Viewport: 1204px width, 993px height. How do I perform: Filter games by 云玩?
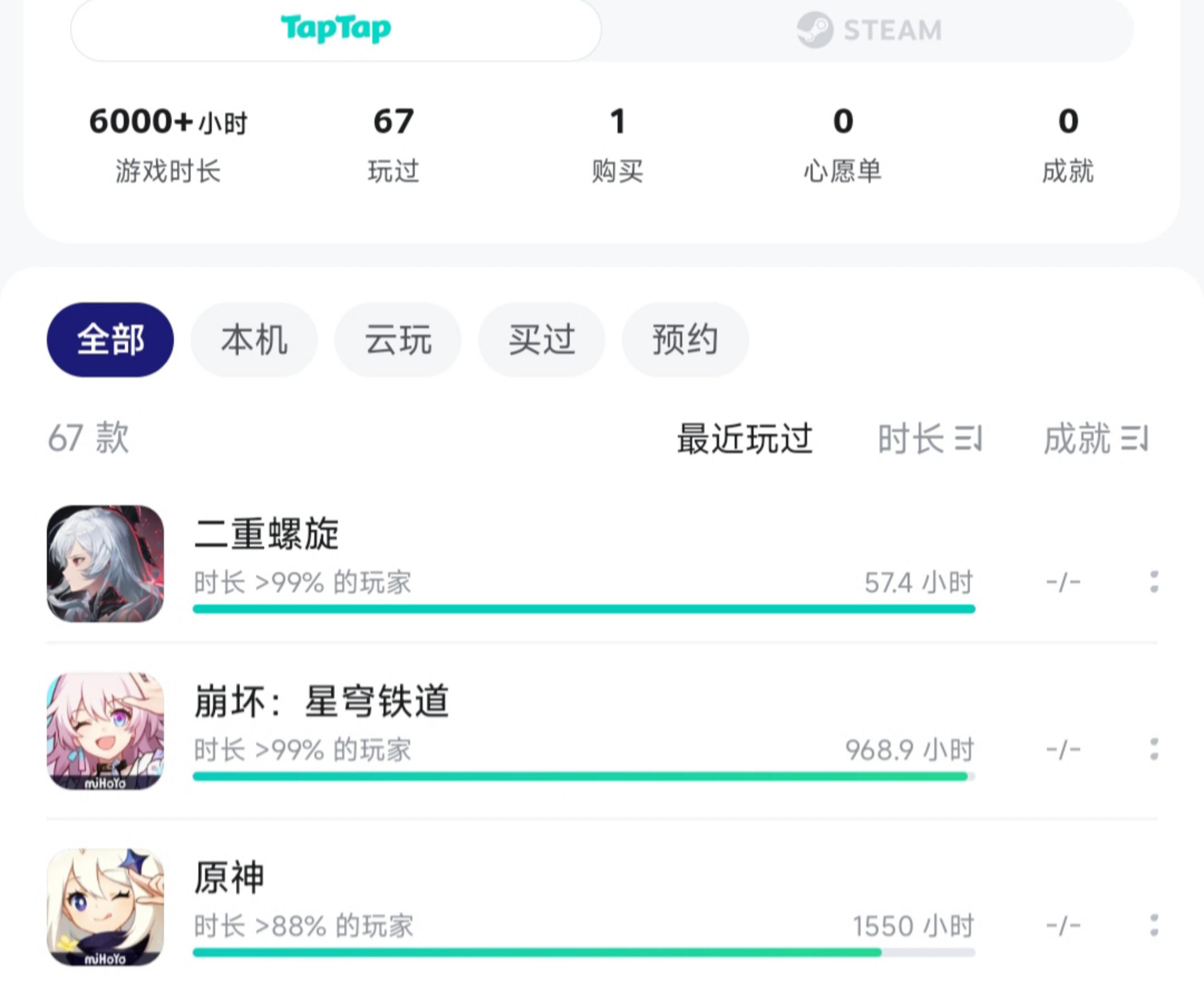[x=397, y=340]
